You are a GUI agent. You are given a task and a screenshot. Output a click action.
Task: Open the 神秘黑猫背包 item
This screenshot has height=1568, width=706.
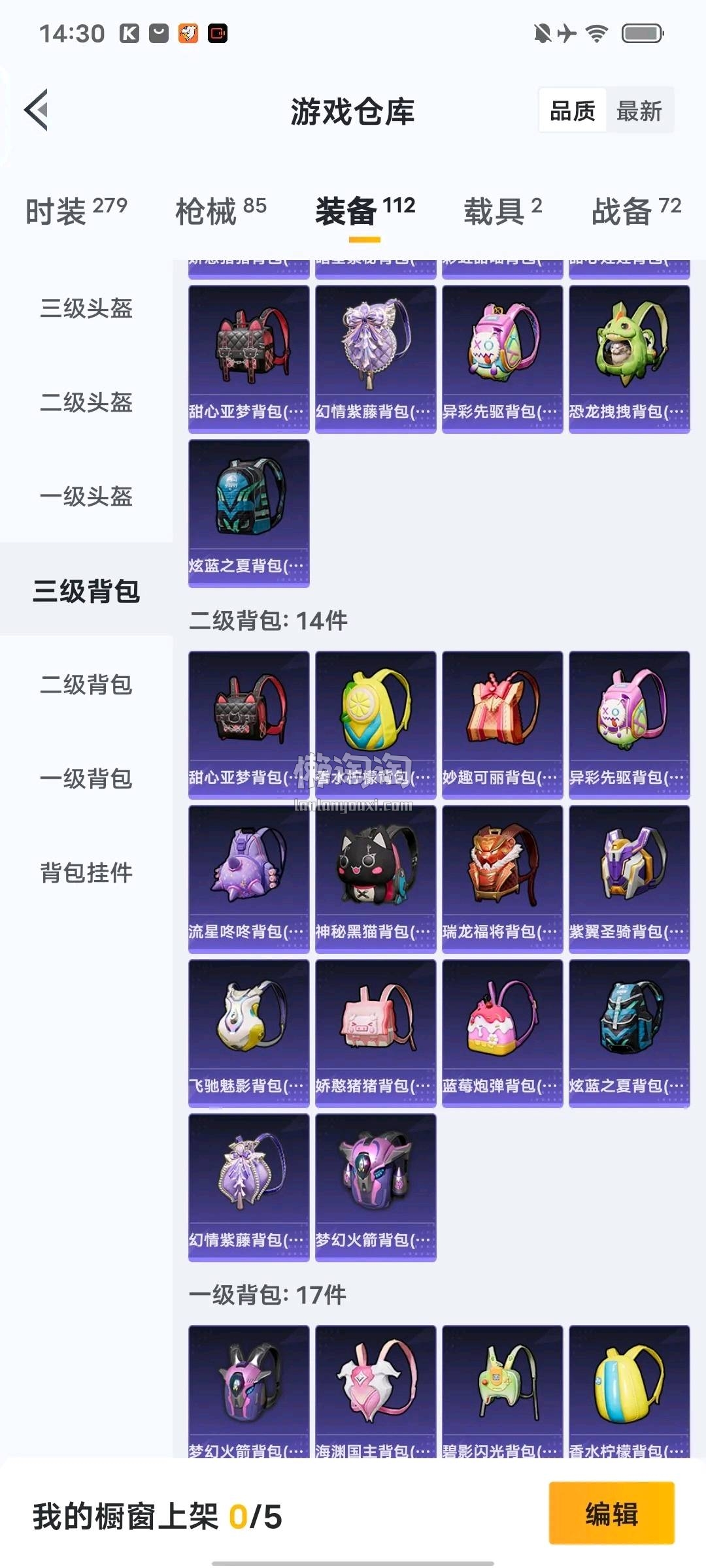(375, 878)
